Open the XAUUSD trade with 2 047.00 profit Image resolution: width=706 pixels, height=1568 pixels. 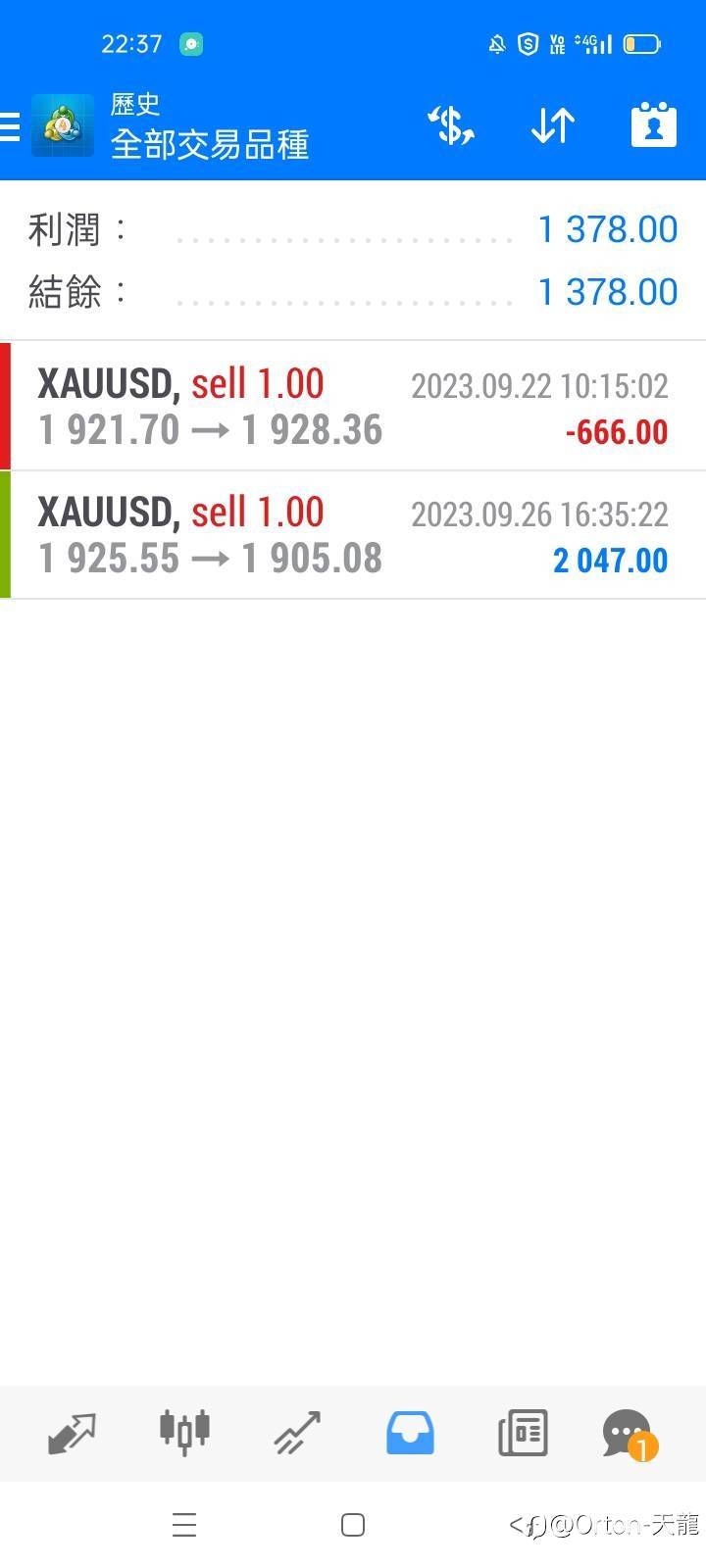353,535
